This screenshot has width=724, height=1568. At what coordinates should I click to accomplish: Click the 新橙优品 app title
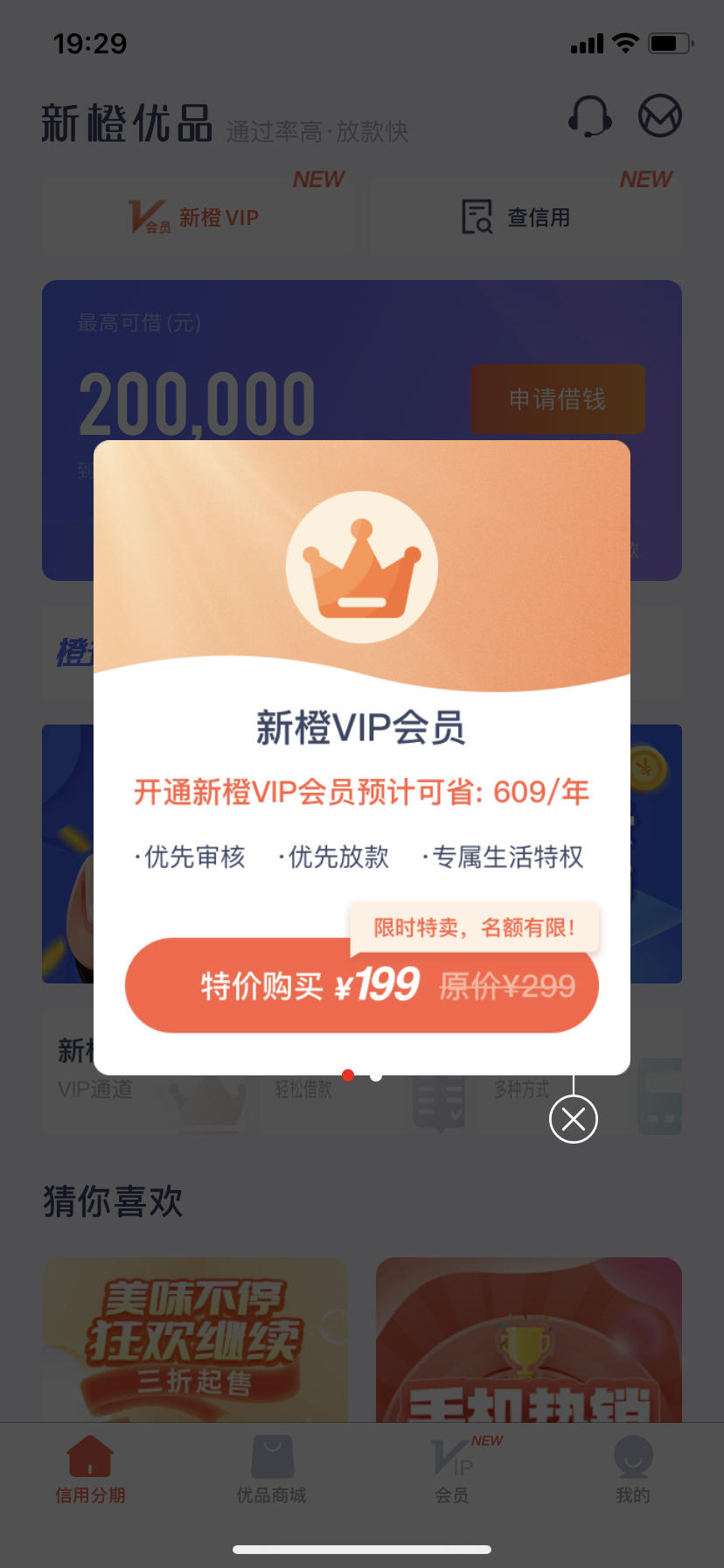tap(126, 122)
